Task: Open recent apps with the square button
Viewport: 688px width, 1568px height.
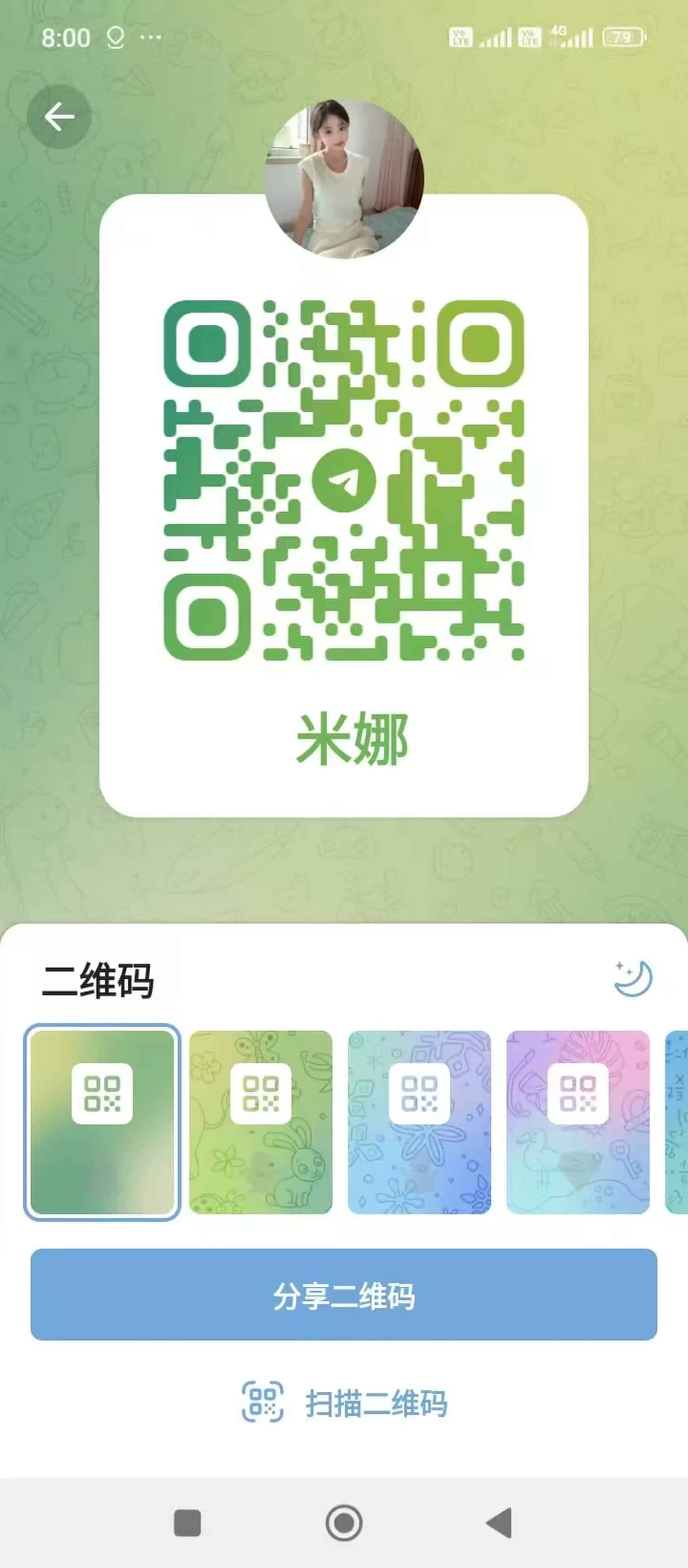Action: coord(187,1523)
